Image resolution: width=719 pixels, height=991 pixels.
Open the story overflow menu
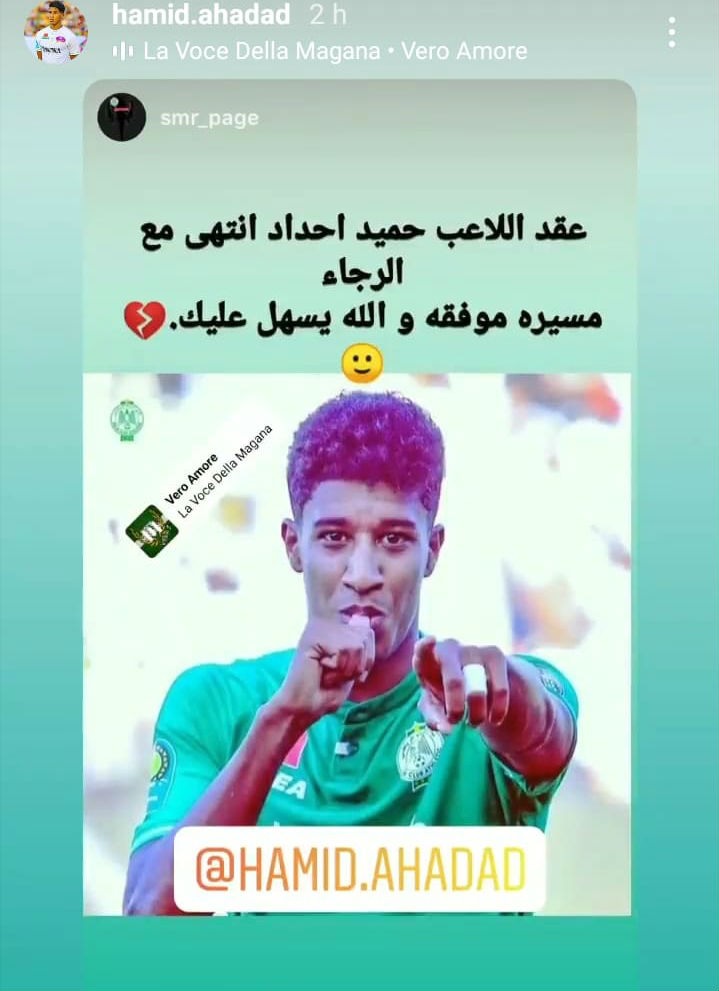[x=671, y=32]
